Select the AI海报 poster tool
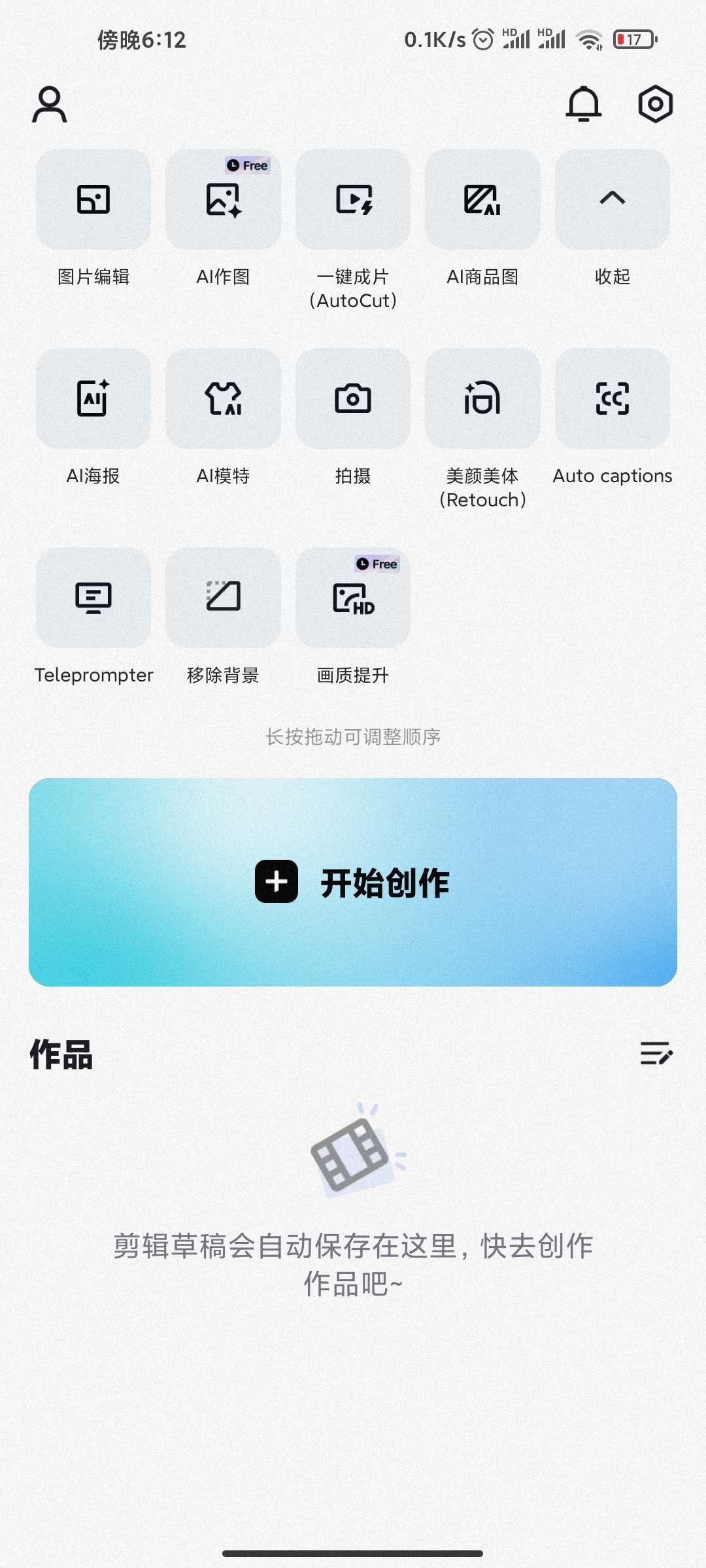This screenshot has width=706, height=1568. click(93, 400)
